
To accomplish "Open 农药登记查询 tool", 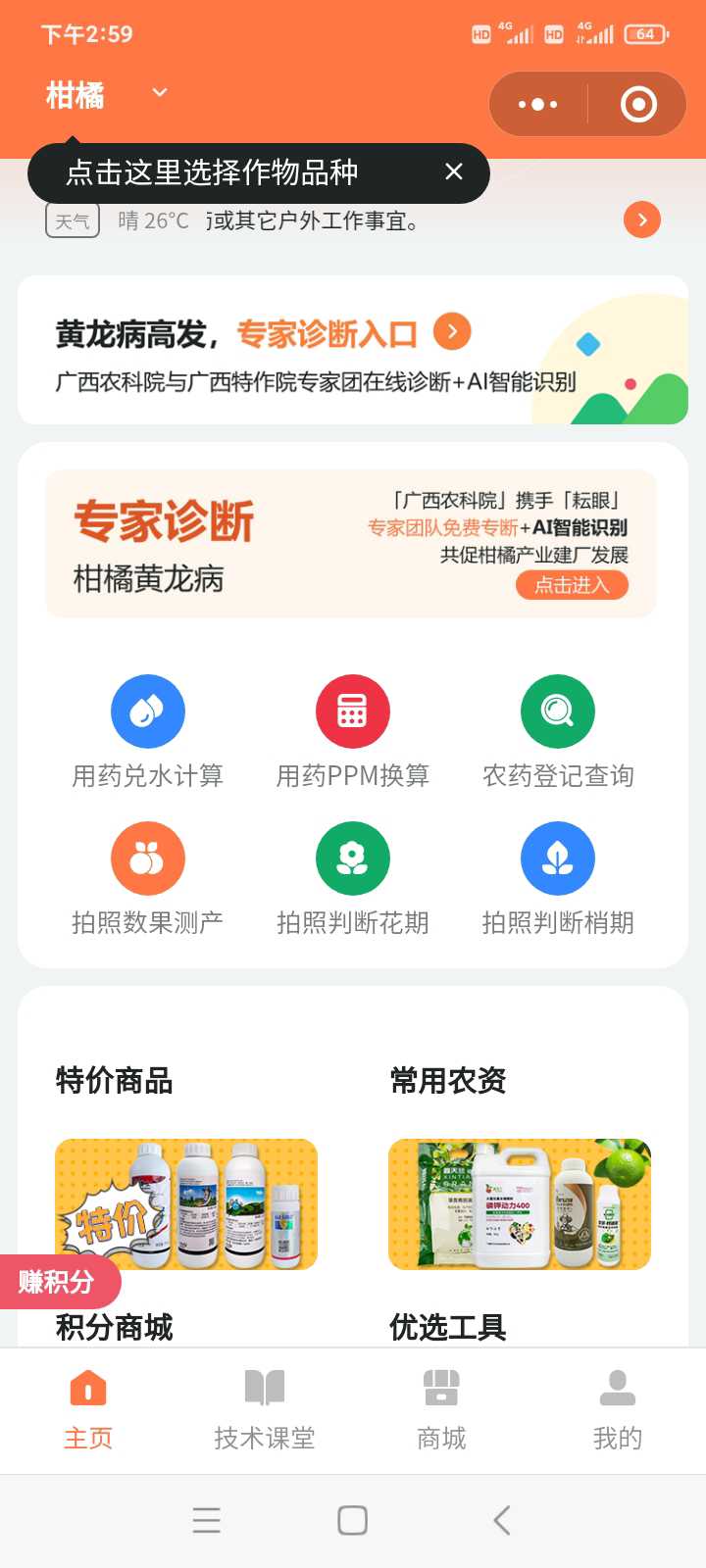I will click(558, 731).
